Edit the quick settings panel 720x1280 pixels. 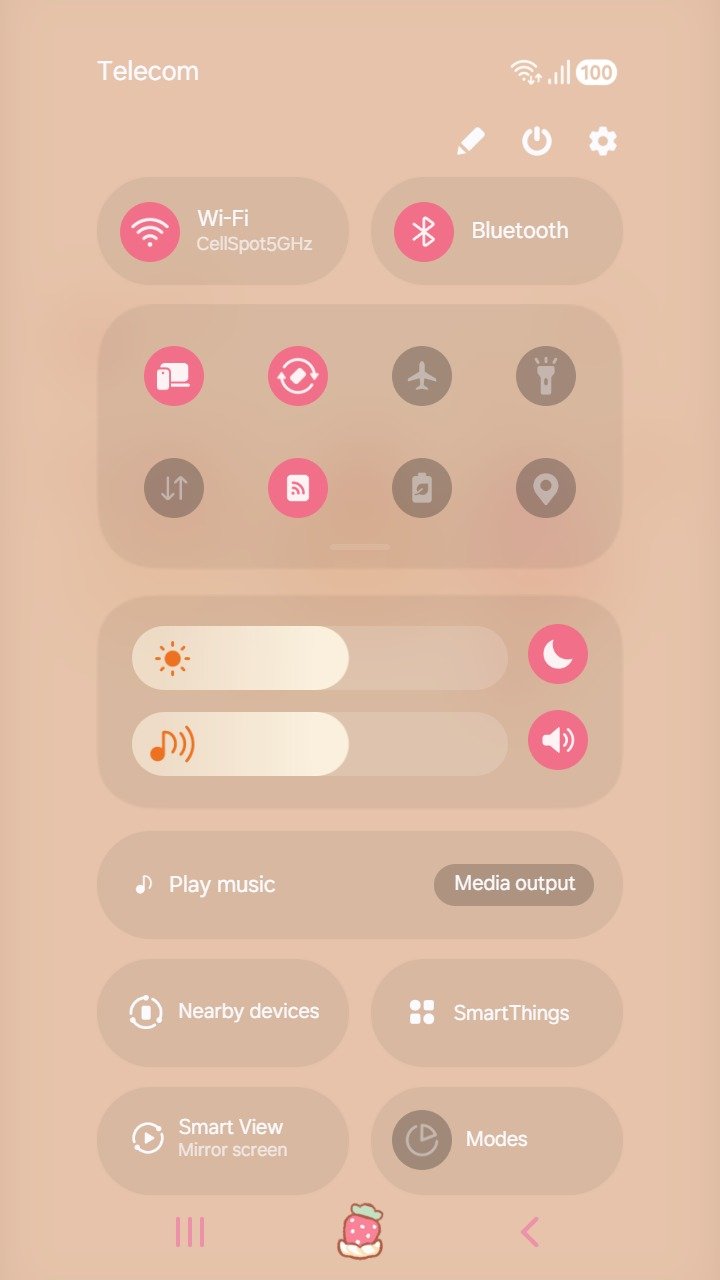(470, 141)
